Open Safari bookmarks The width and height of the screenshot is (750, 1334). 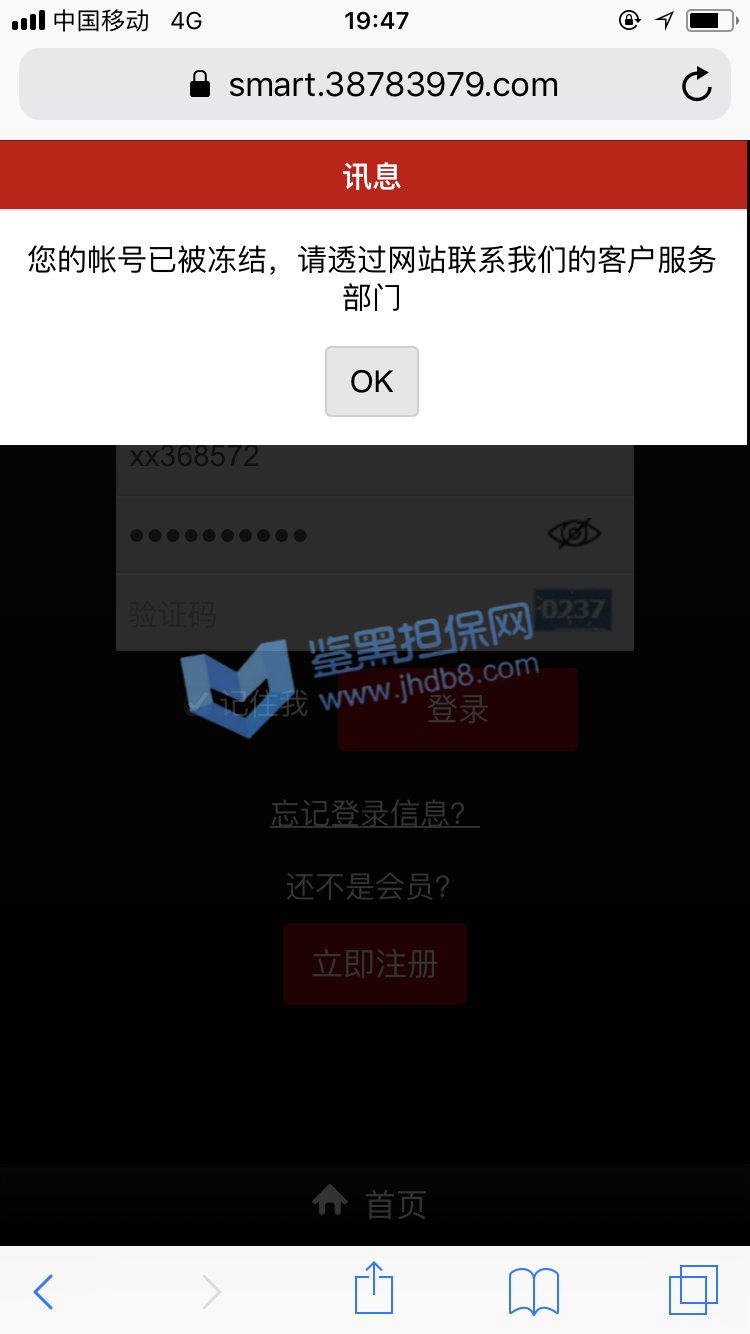[x=534, y=1291]
